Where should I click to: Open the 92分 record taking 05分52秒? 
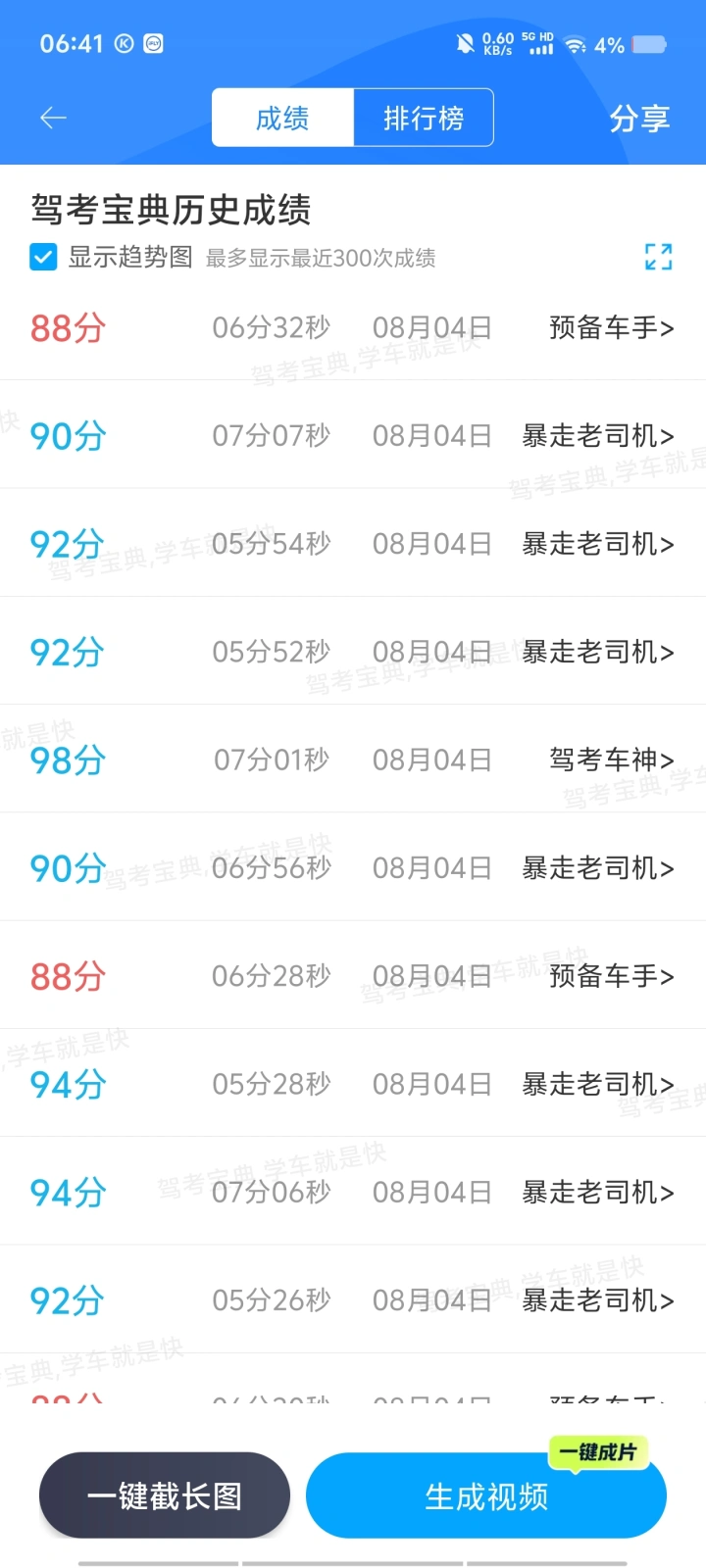click(x=353, y=651)
